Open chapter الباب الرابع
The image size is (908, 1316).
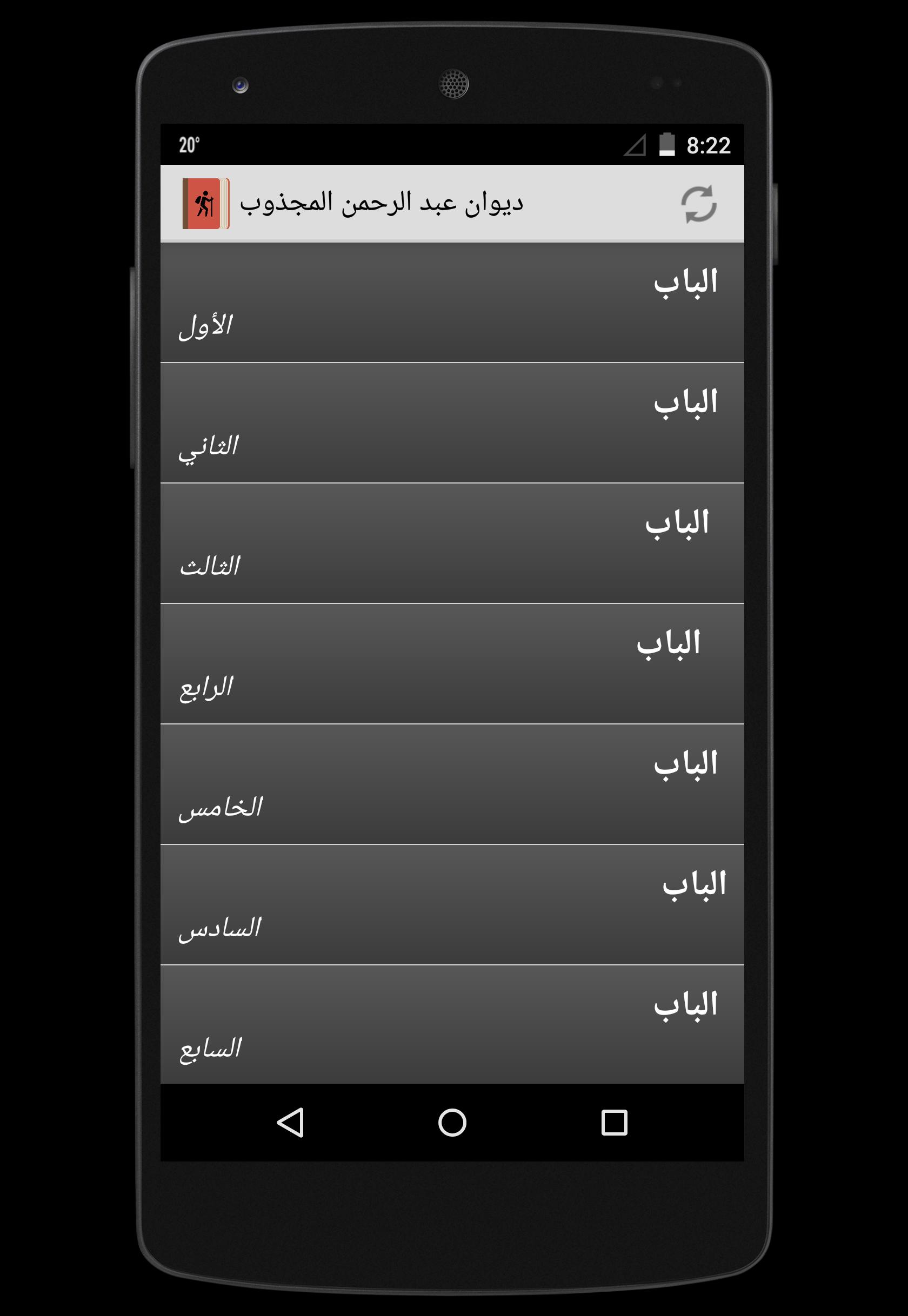(452, 664)
